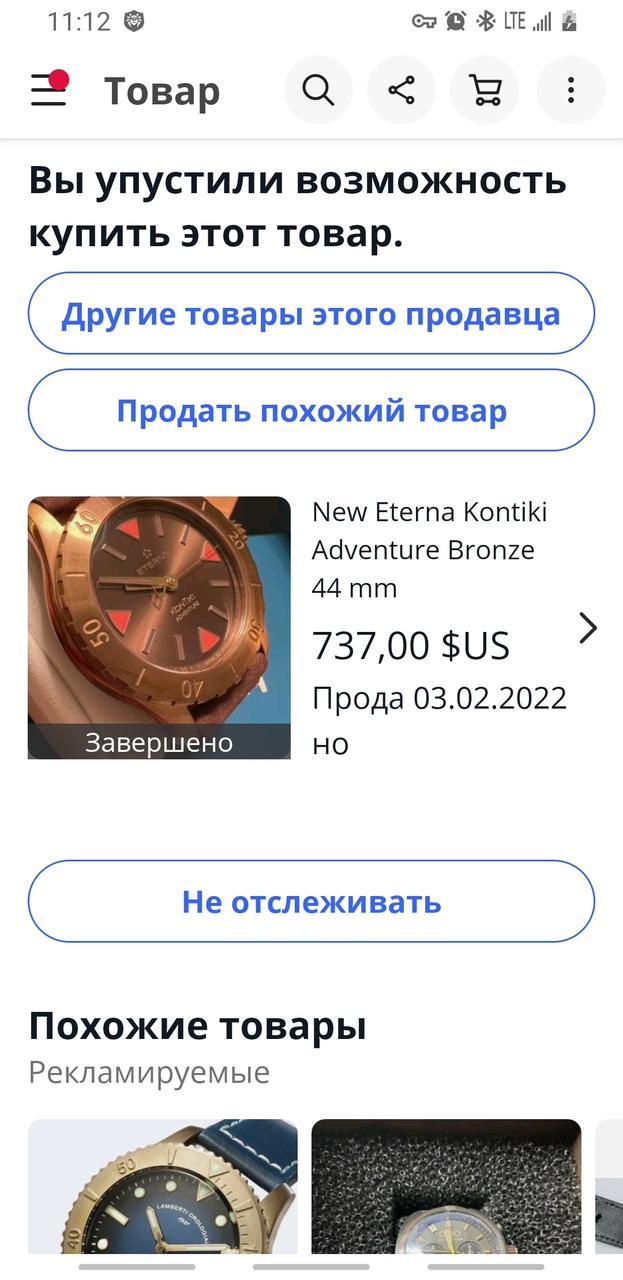This screenshot has height=1280, width=623.
Task: Tap the chevron next to the 737,00 $US price
Action: click(x=588, y=628)
